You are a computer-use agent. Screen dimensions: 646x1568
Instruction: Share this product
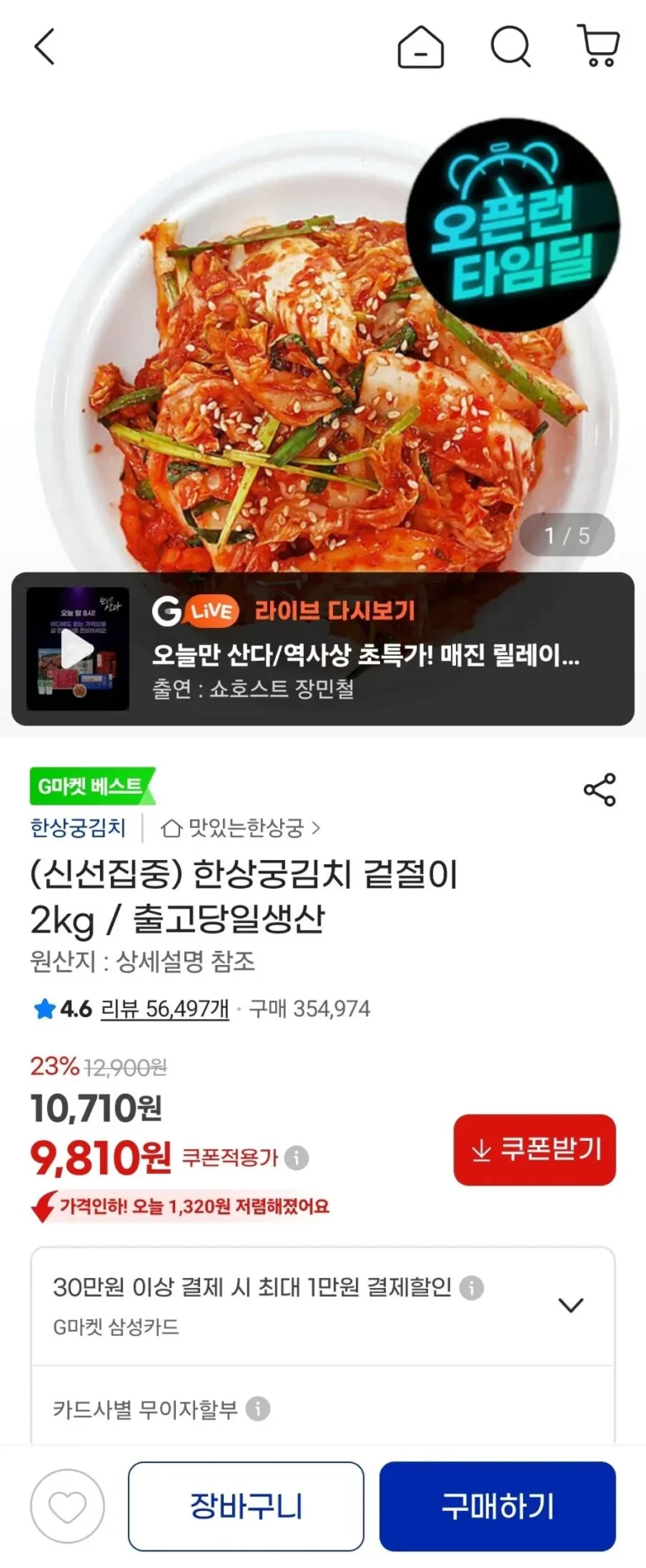tap(599, 789)
